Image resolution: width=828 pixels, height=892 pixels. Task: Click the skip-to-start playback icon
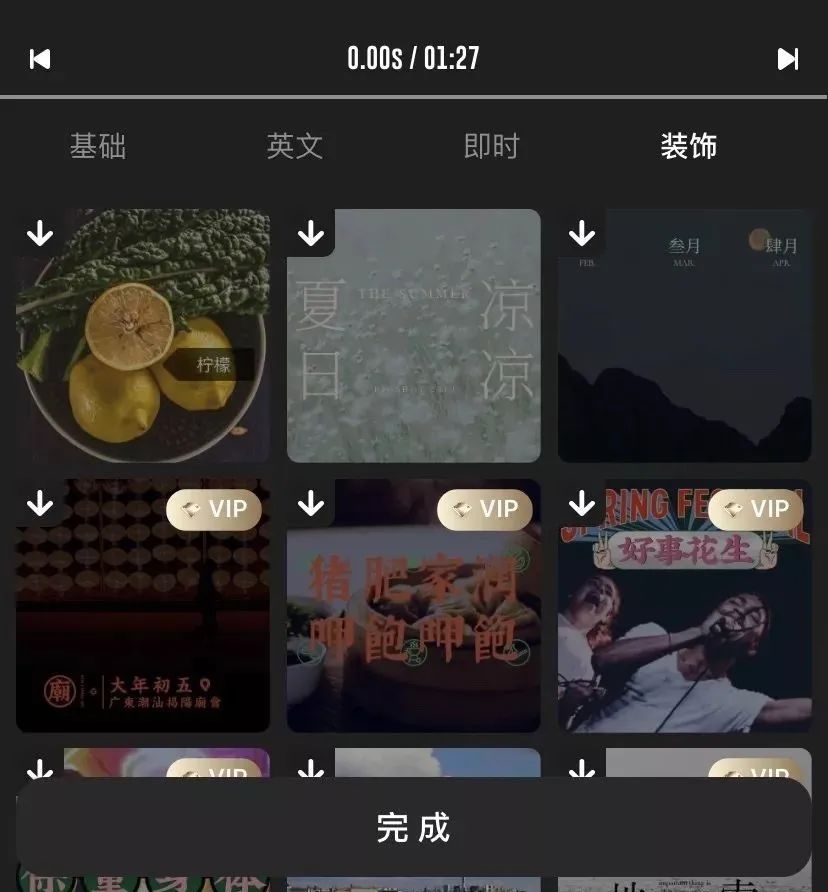tap(39, 60)
